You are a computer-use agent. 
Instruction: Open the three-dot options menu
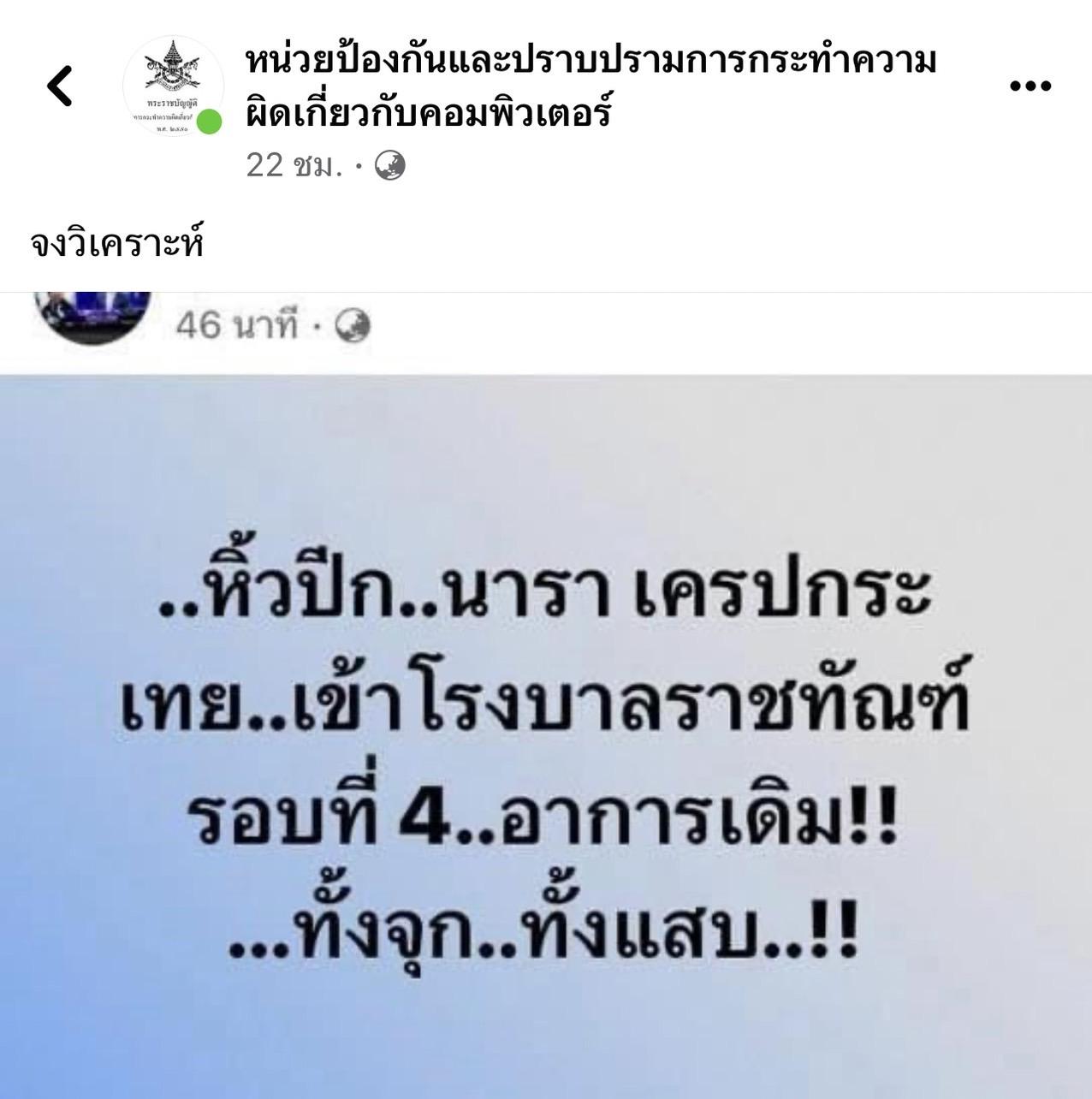[x=1030, y=86]
